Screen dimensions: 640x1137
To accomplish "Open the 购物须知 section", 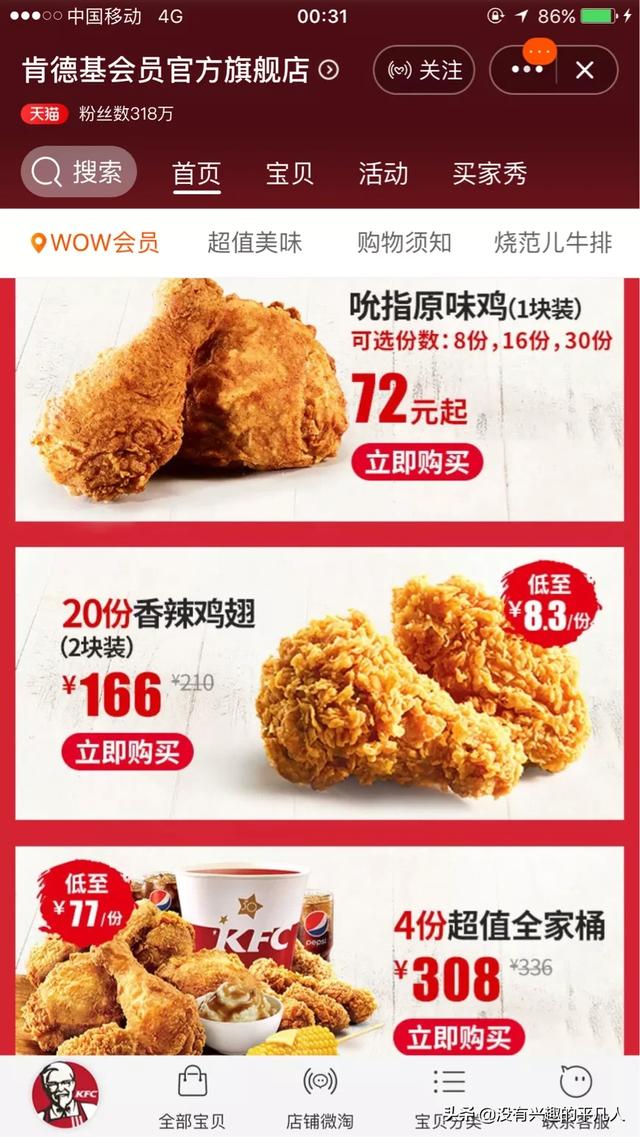I will (404, 242).
